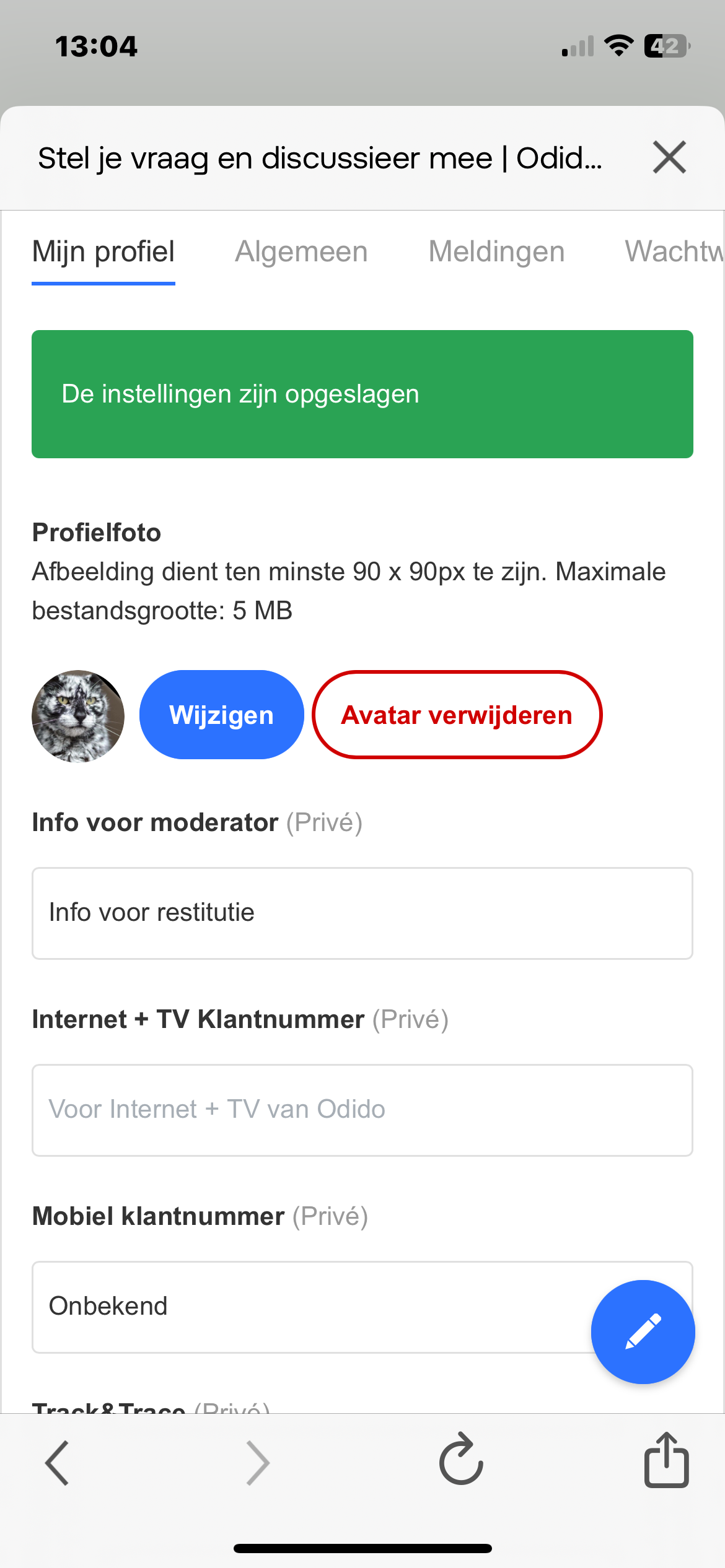Remove avatar with Avatar verwijderen
Screen dimensions: 725x1568
pos(457,715)
